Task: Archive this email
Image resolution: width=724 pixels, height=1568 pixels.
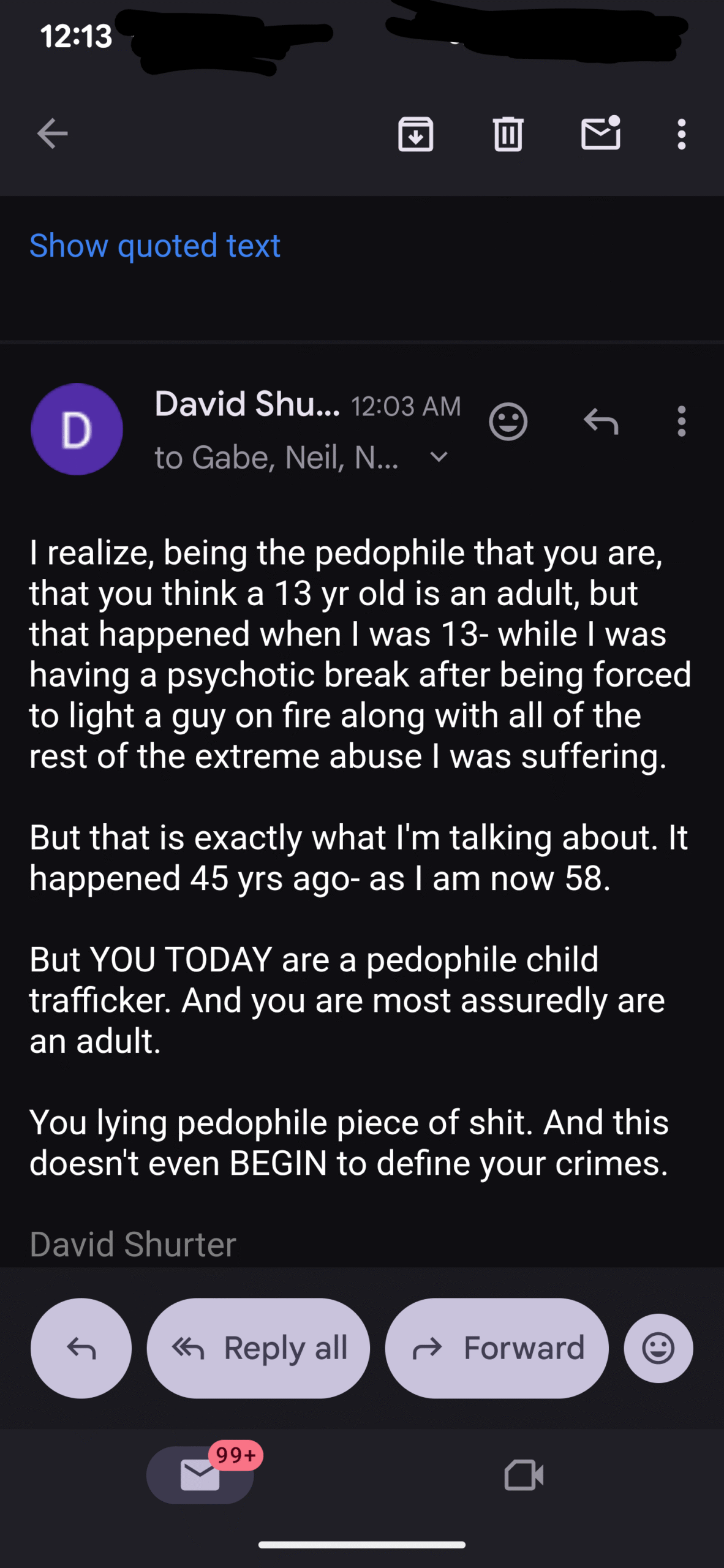Action: [x=416, y=134]
